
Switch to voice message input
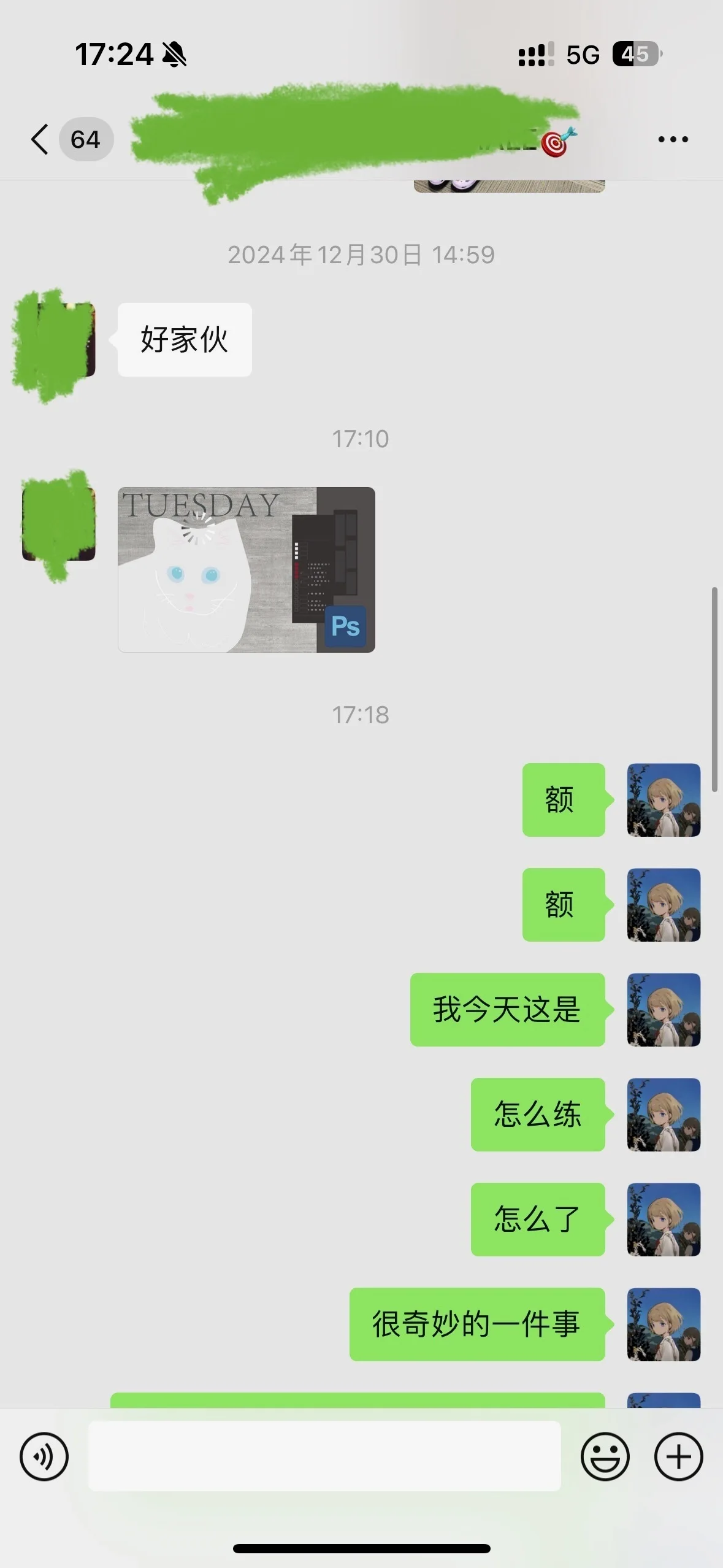[x=44, y=1456]
